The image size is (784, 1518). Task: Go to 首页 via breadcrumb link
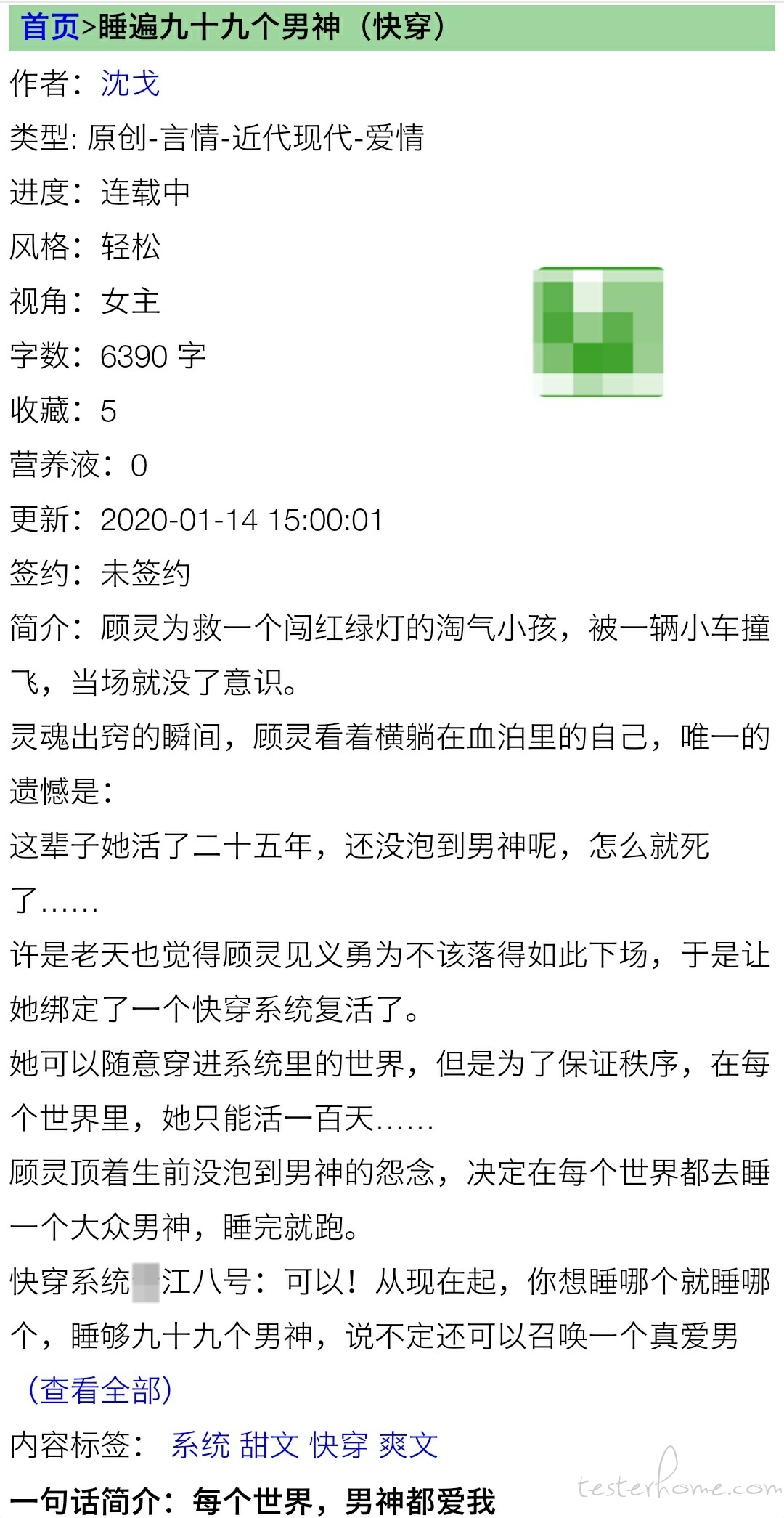click(x=50, y=28)
